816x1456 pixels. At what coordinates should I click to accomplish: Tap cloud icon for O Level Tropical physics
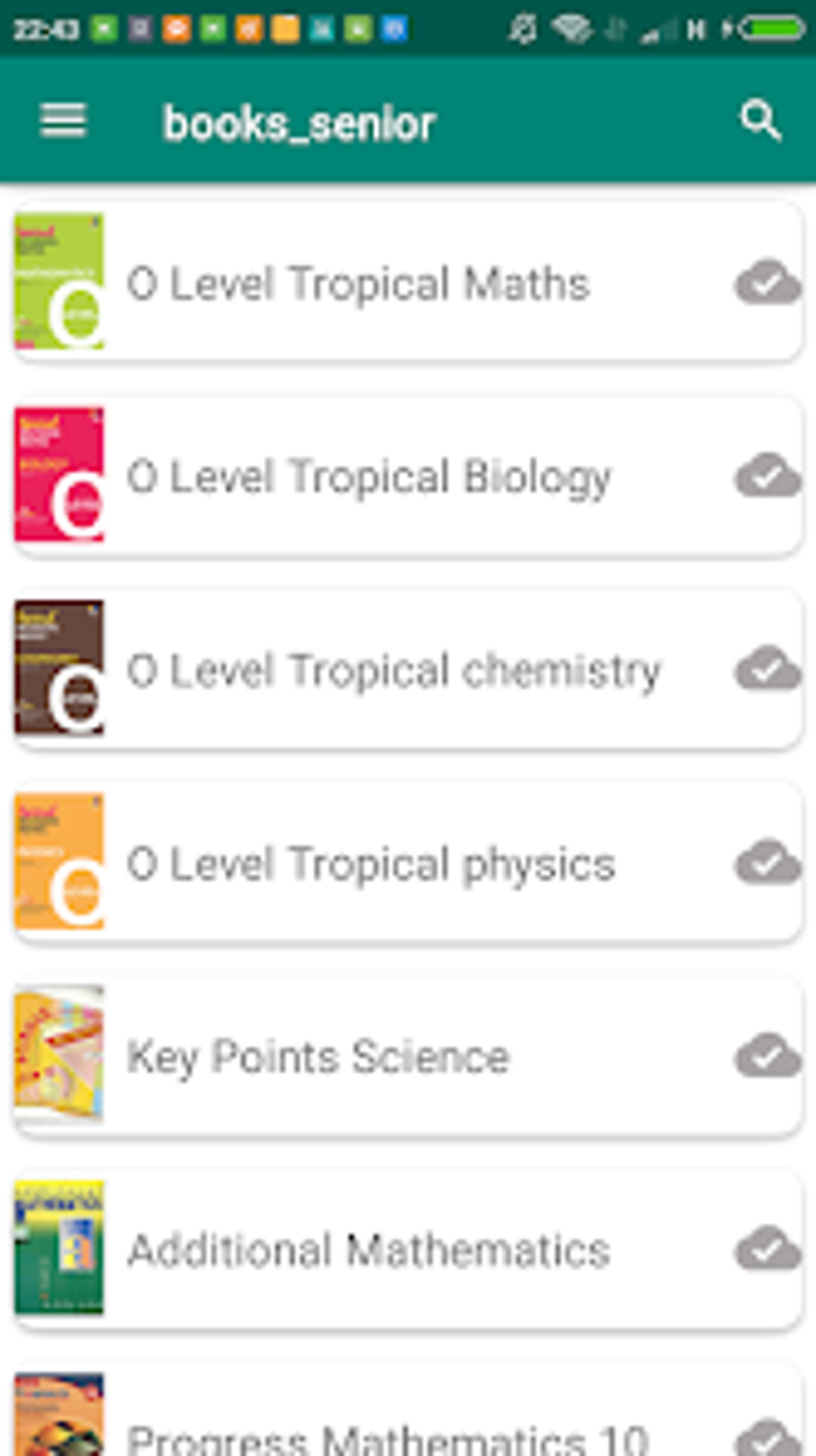coord(767,863)
